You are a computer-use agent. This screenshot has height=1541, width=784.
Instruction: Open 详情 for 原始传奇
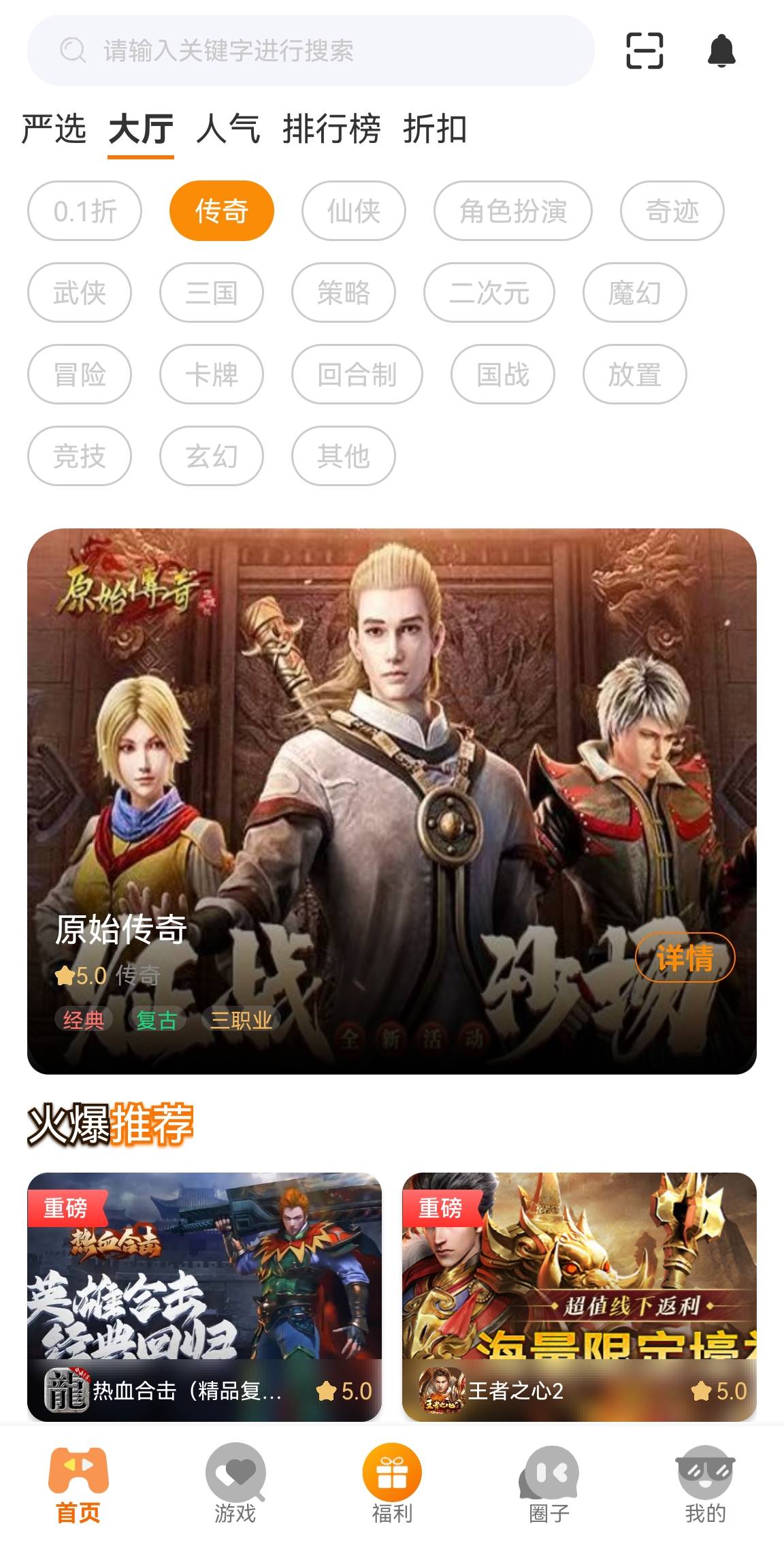point(685,957)
